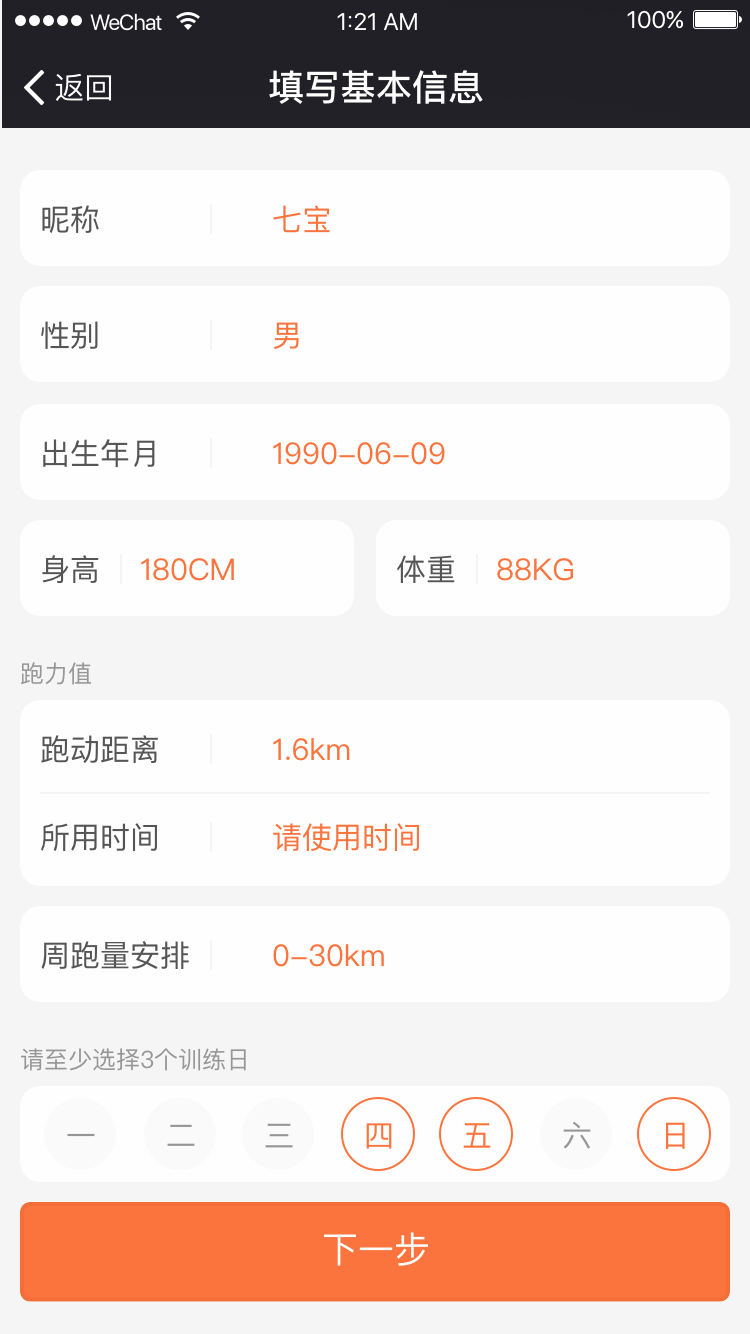Set the 体重 weight value
750x1334 pixels.
pos(553,568)
